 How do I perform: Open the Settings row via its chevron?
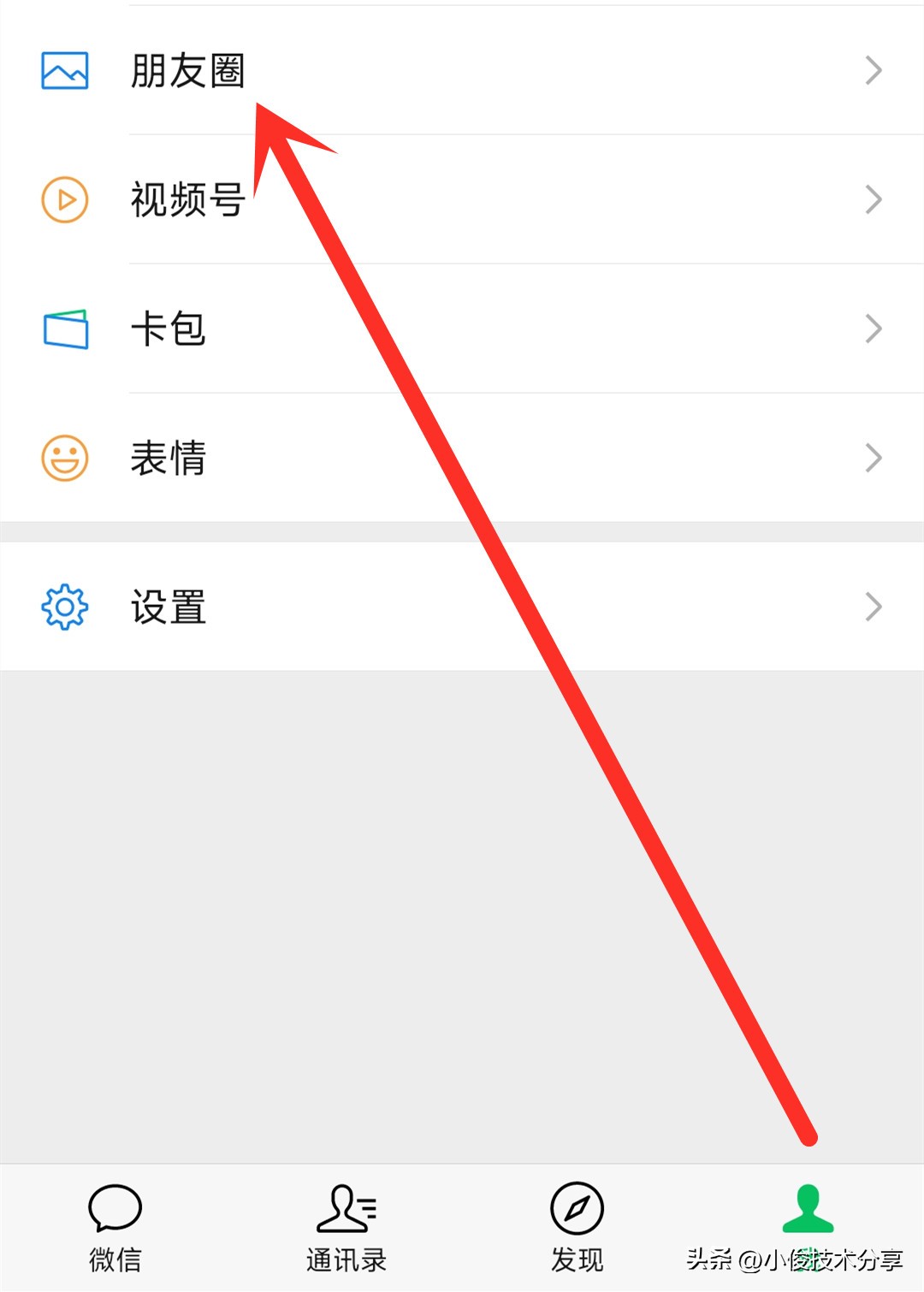873,607
